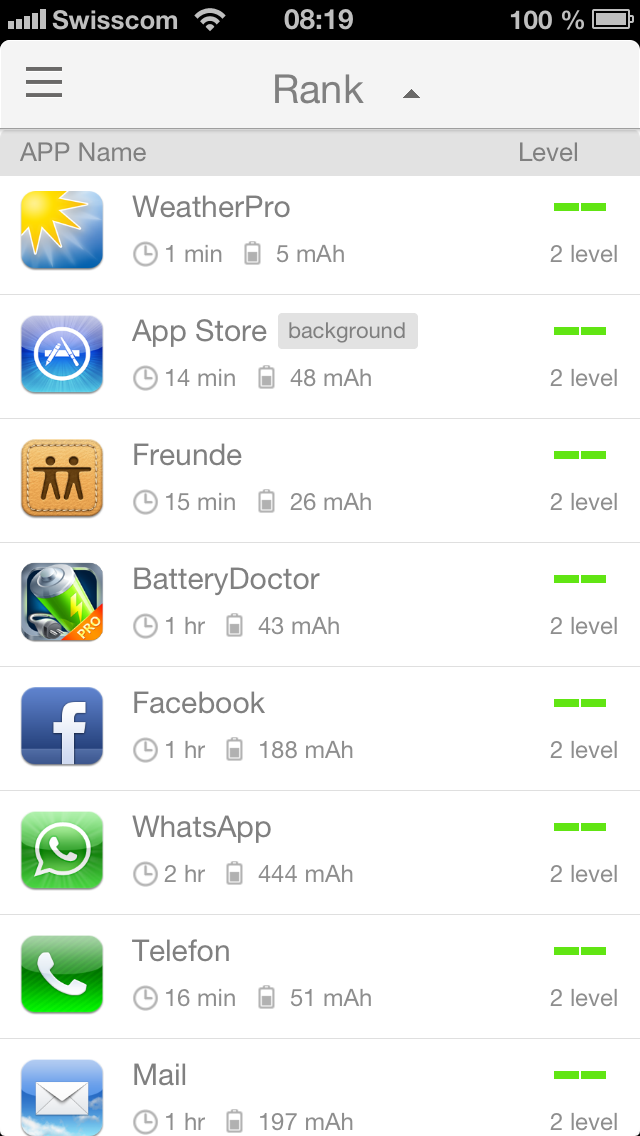Open the hamburger menu
Viewport: 640px width, 1136px height.
[44, 83]
